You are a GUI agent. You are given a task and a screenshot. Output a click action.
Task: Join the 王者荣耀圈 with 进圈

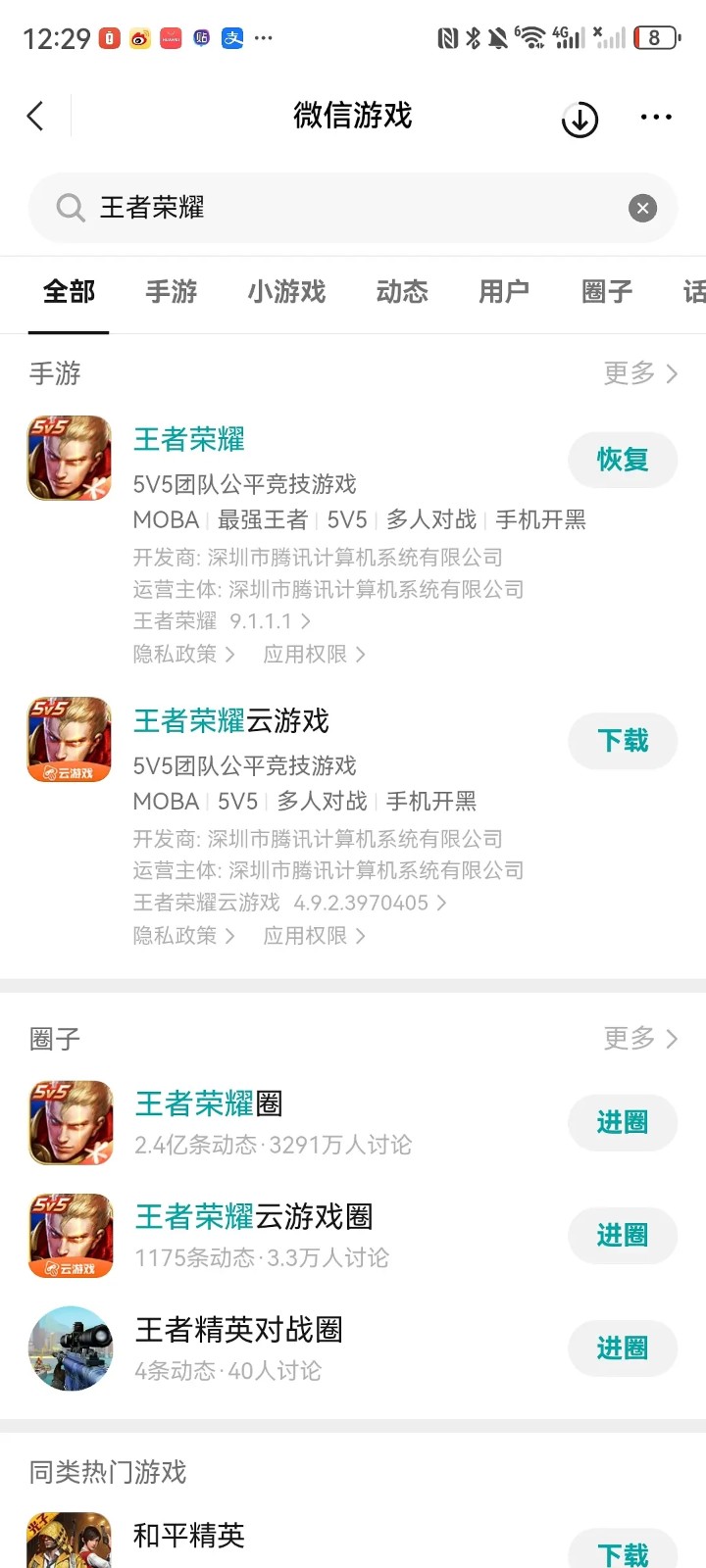pos(623,1123)
